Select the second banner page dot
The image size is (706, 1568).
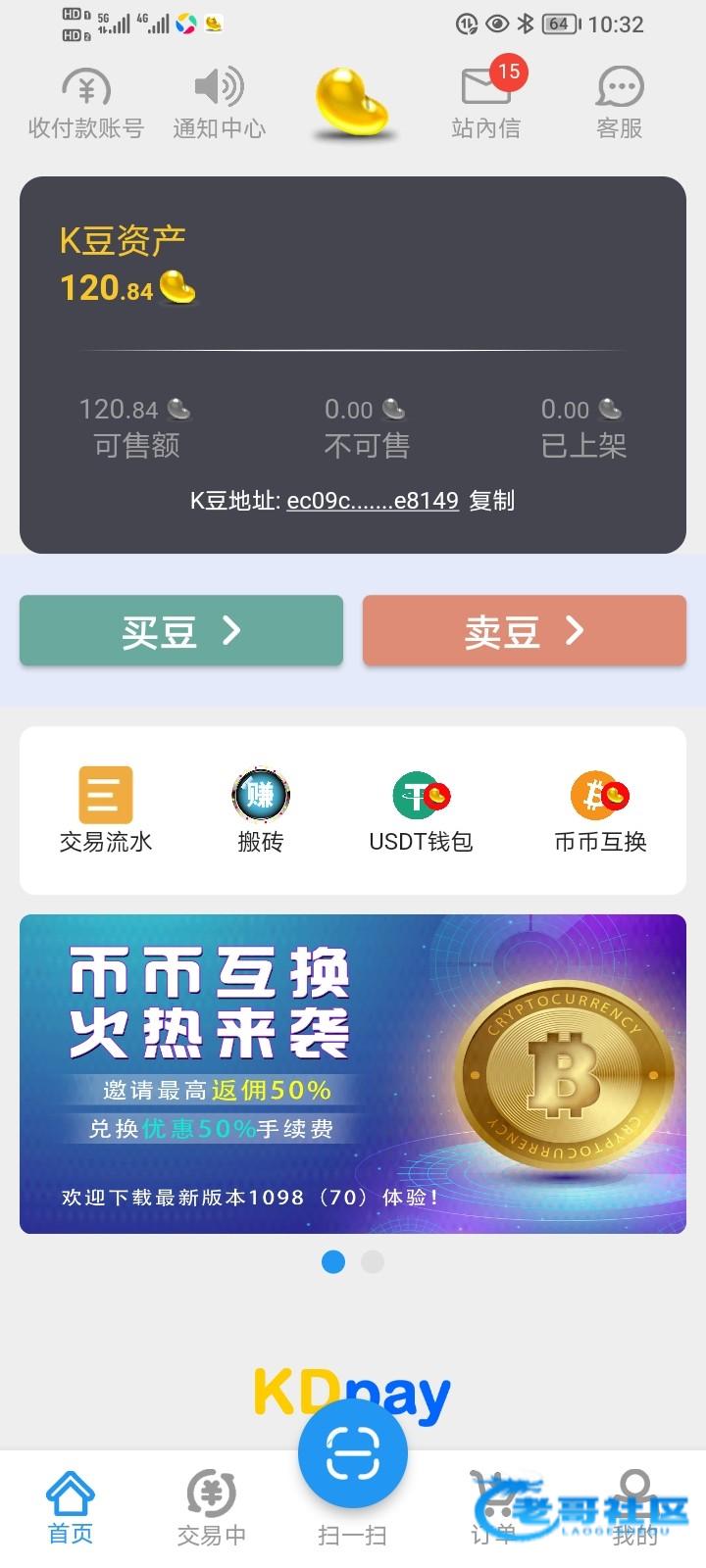tap(373, 1262)
